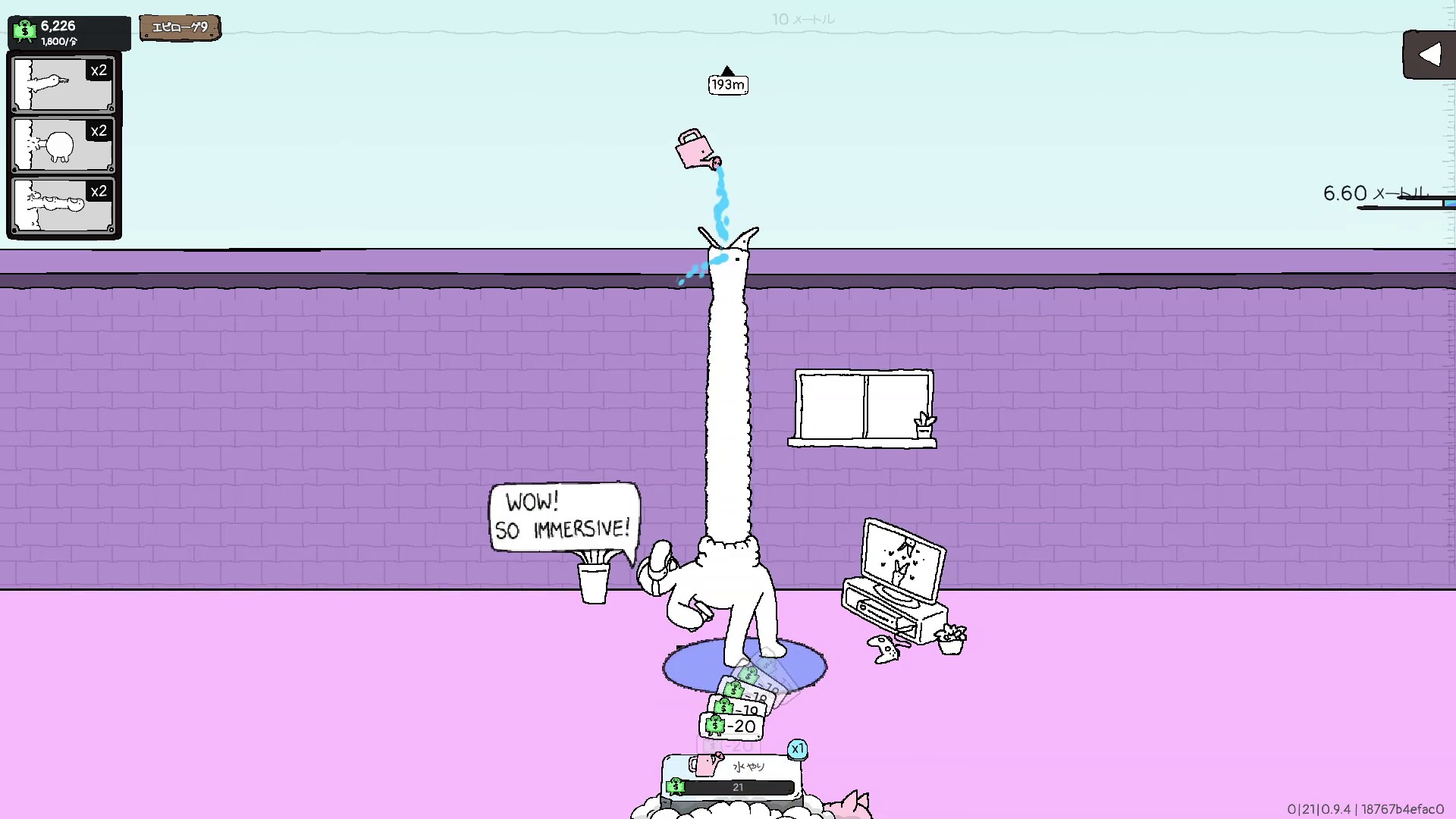
Task: Jump to the 193m height marker
Action: point(727,84)
